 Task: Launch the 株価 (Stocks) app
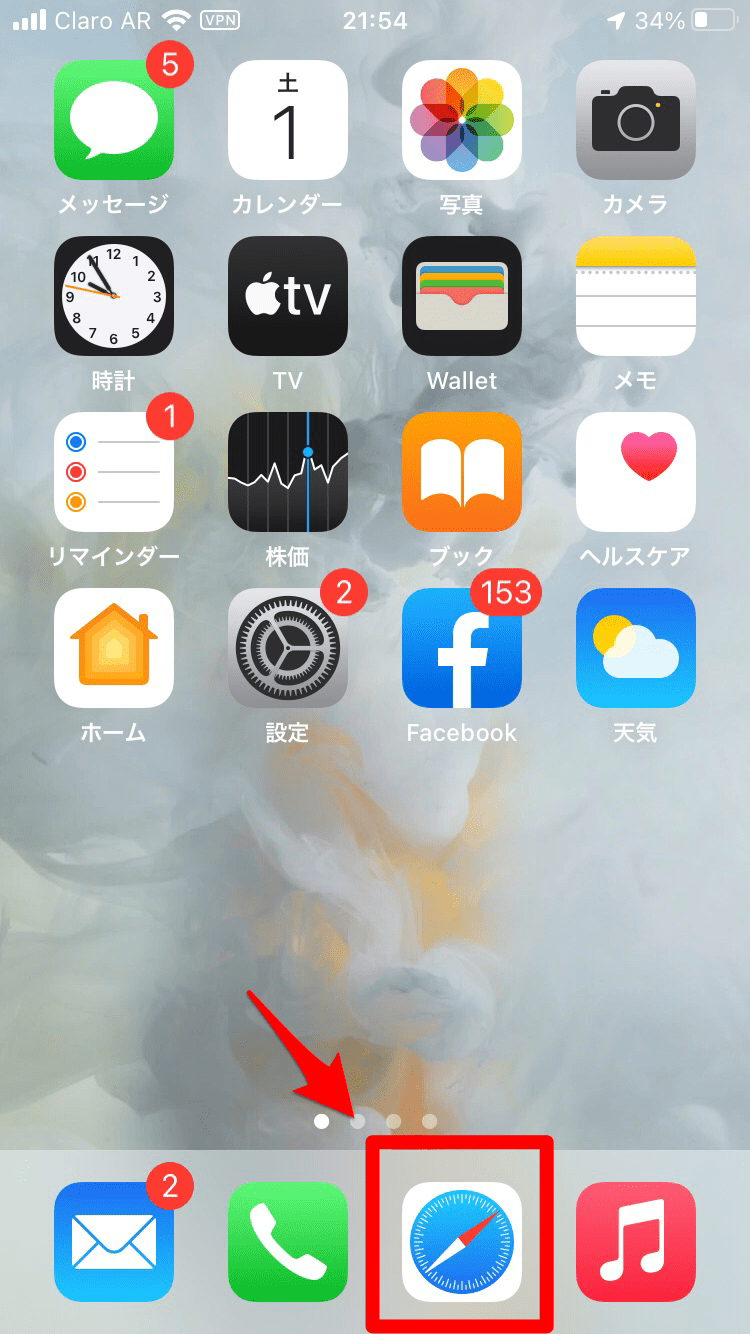(x=287, y=471)
